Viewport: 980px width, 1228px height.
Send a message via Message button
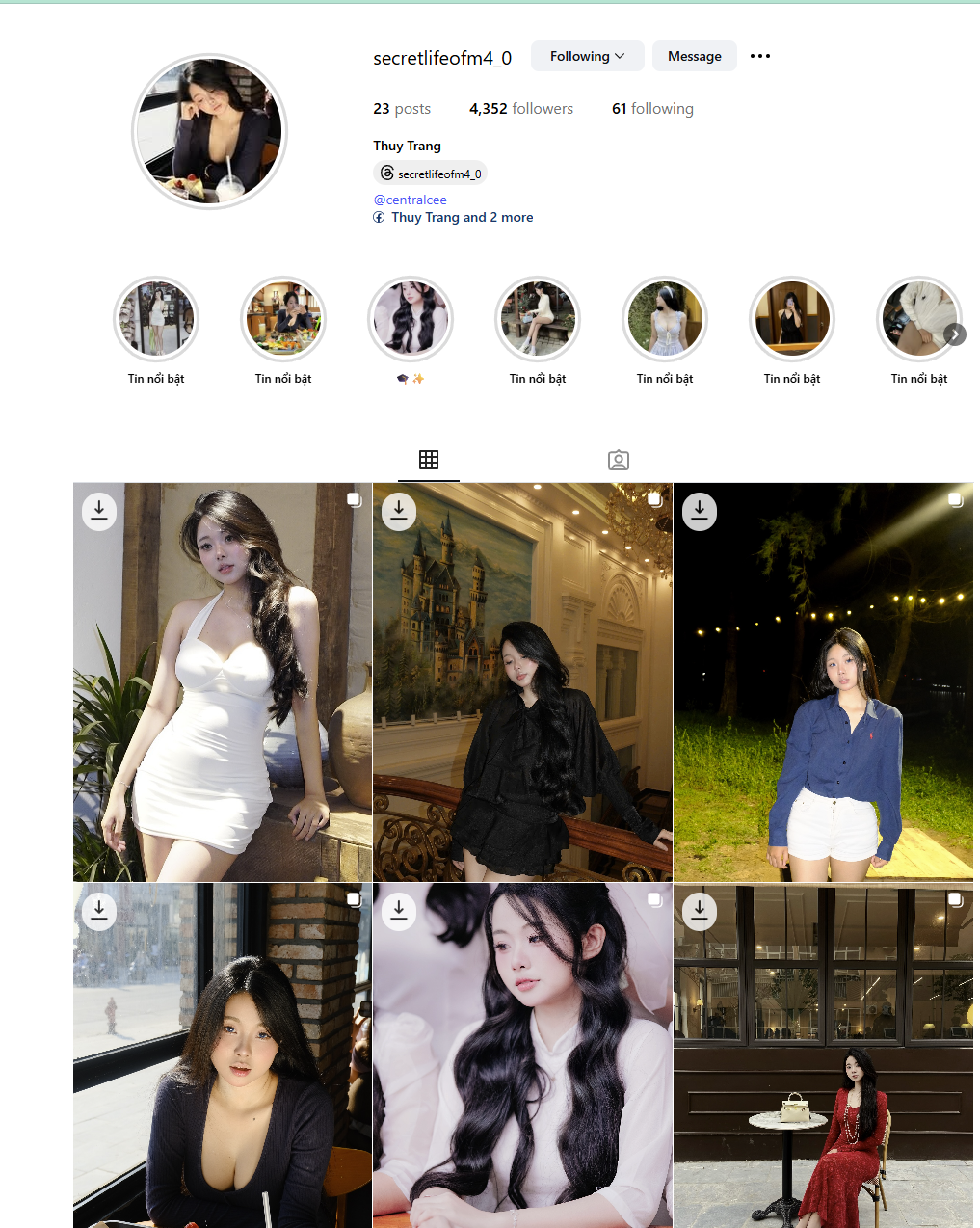pyautogui.click(x=694, y=56)
